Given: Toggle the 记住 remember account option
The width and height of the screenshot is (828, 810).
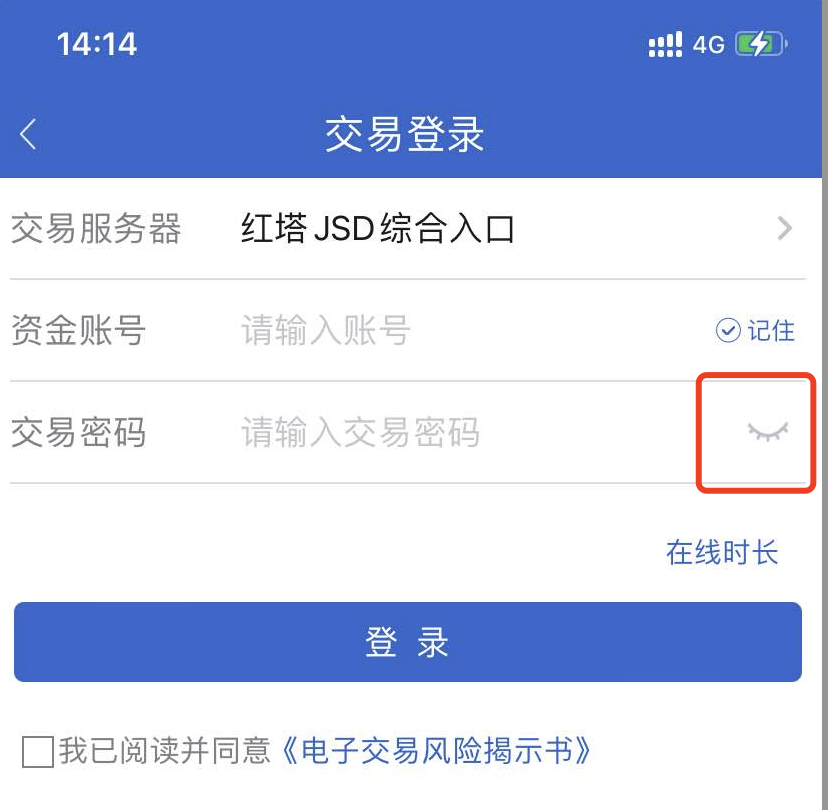Looking at the screenshot, I should coord(755,330).
